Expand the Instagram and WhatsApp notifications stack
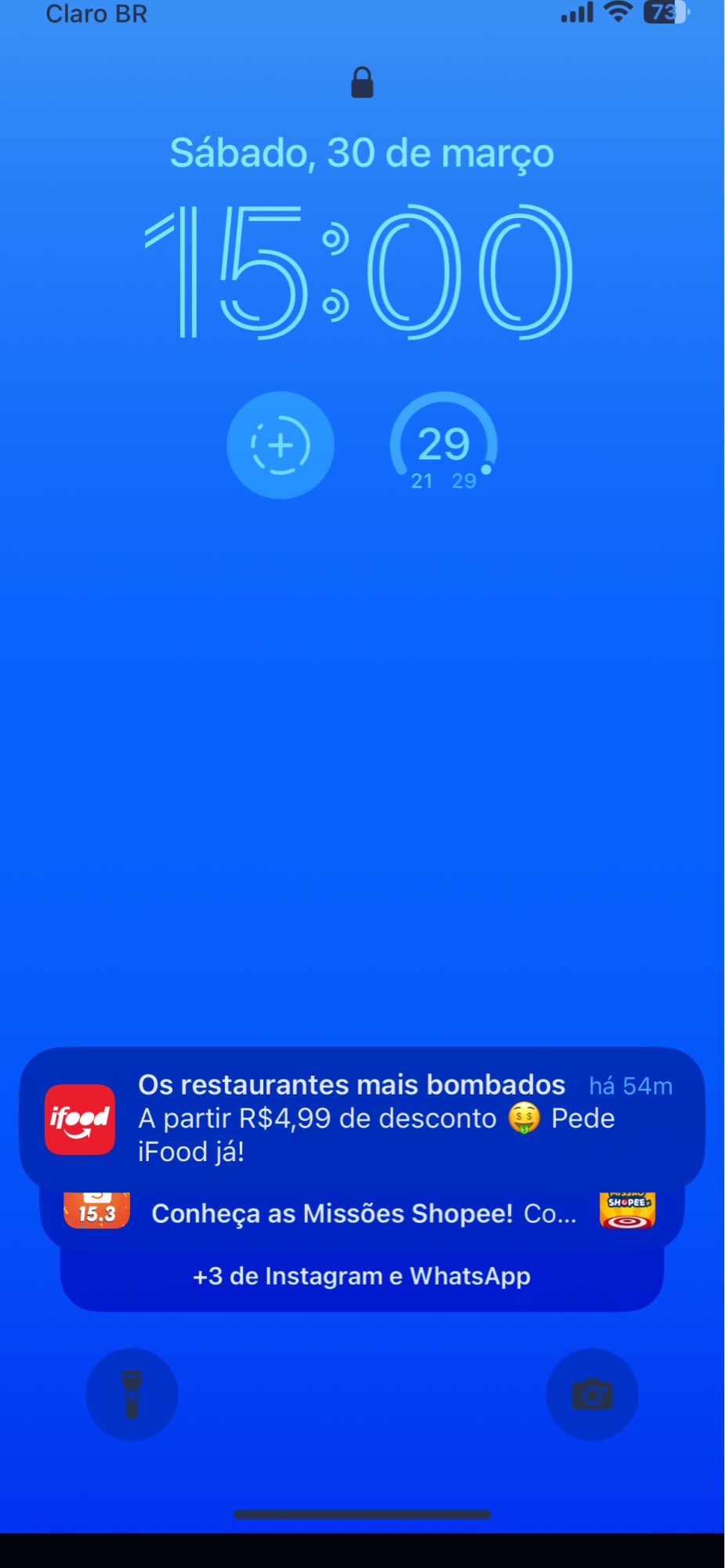The width and height of the screenshot is (725, 1568). click(x=362, y=1276)
